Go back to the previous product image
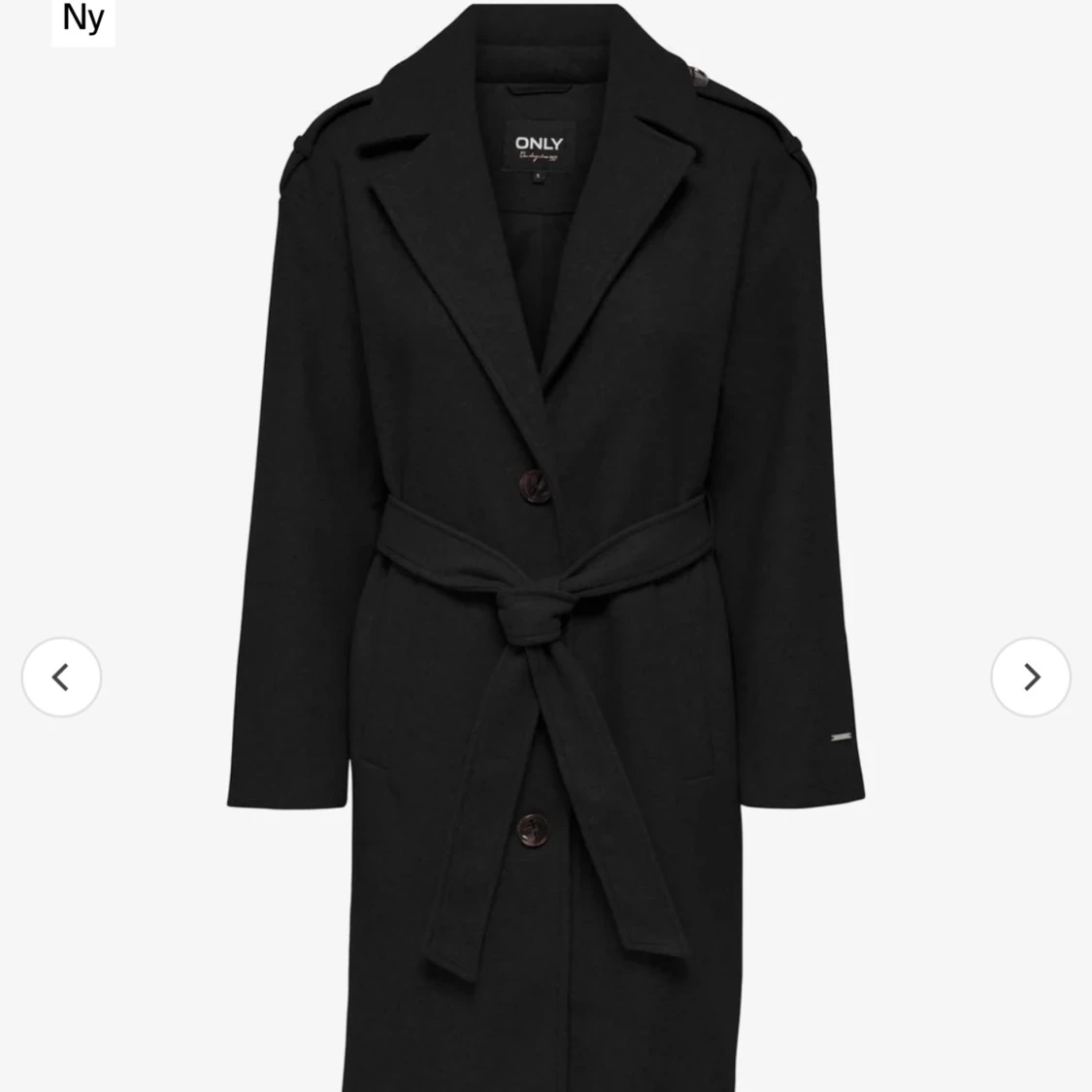The image size is (1092, 1092). click(x=61, y=677)
